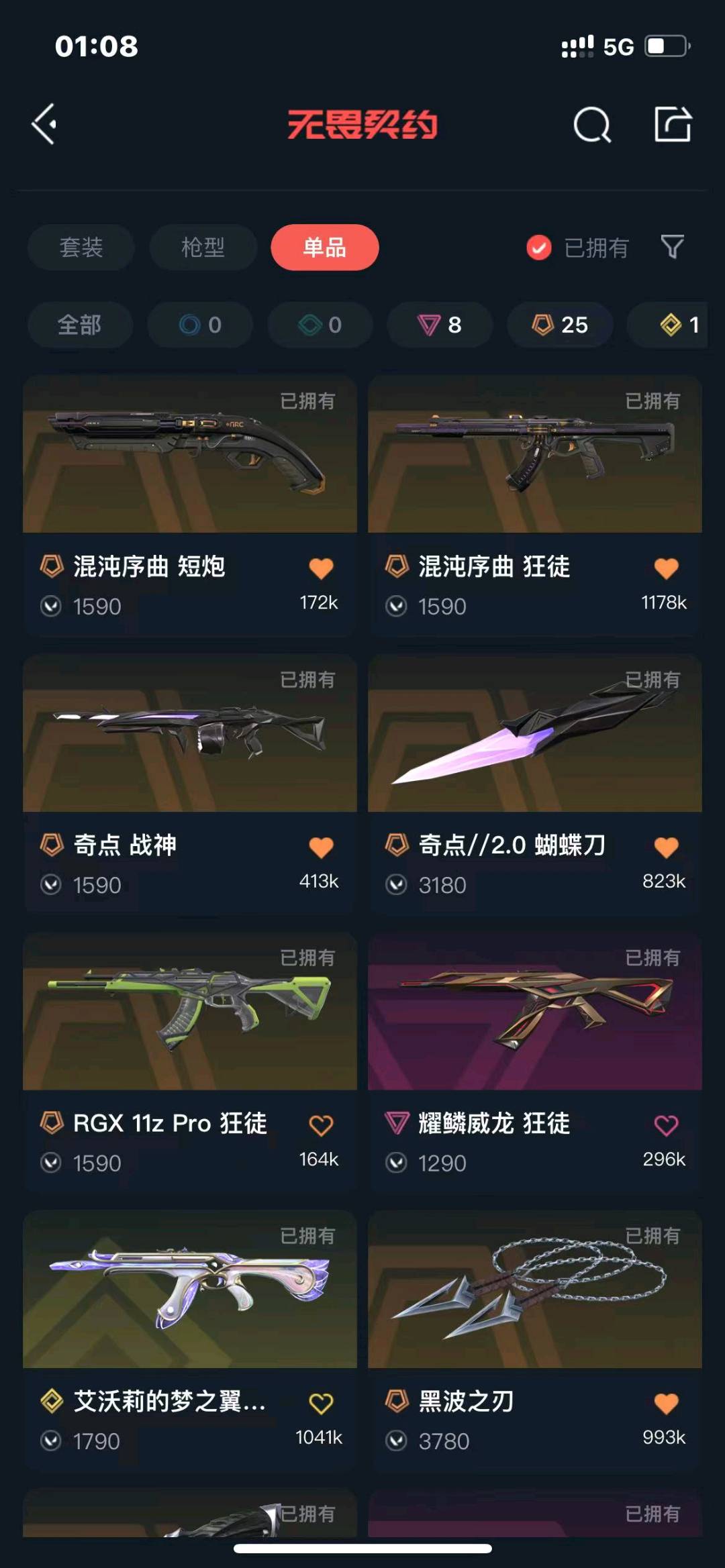Switch to the 套装 tab

[x=81, y=248]
